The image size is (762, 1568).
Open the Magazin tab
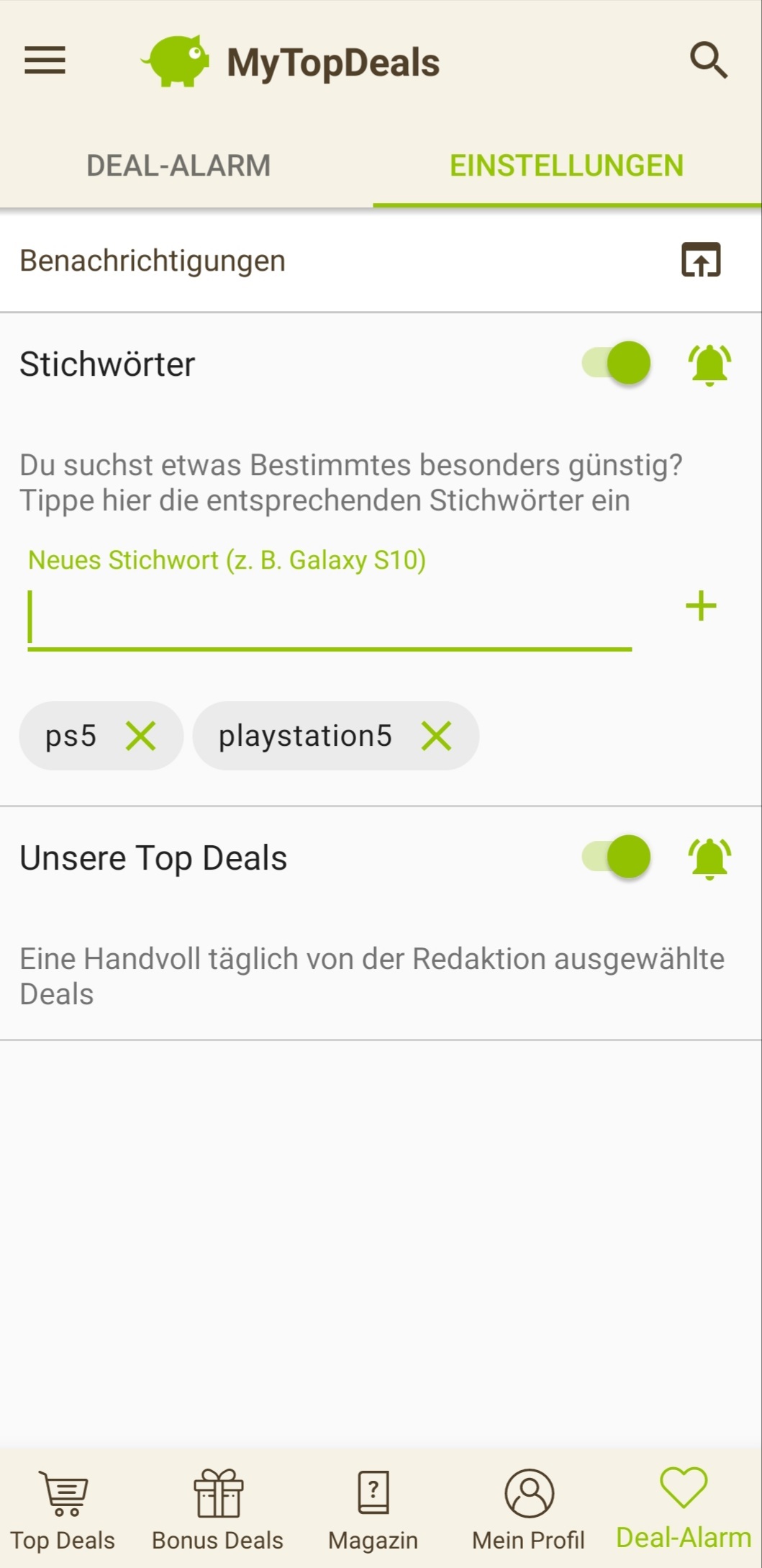click(373, 1509)
